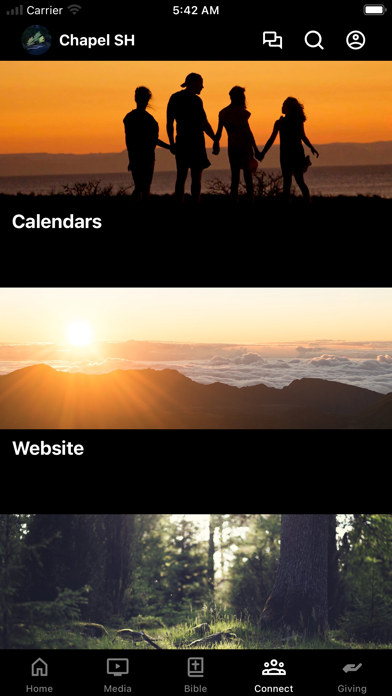Open the Calendars card
Viewport: 392px width, 696px height.
(196, 174)
